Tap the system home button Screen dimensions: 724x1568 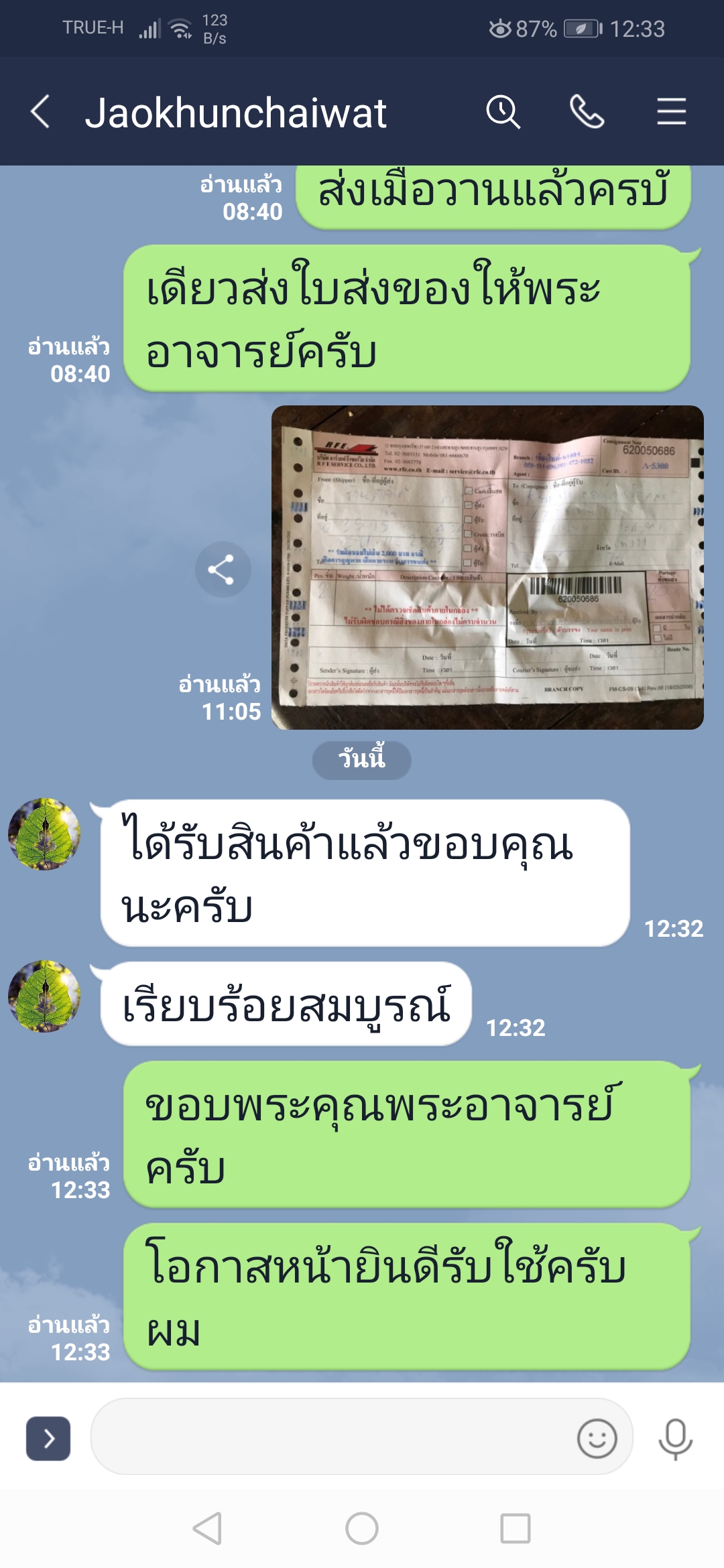pos(362,1528)
